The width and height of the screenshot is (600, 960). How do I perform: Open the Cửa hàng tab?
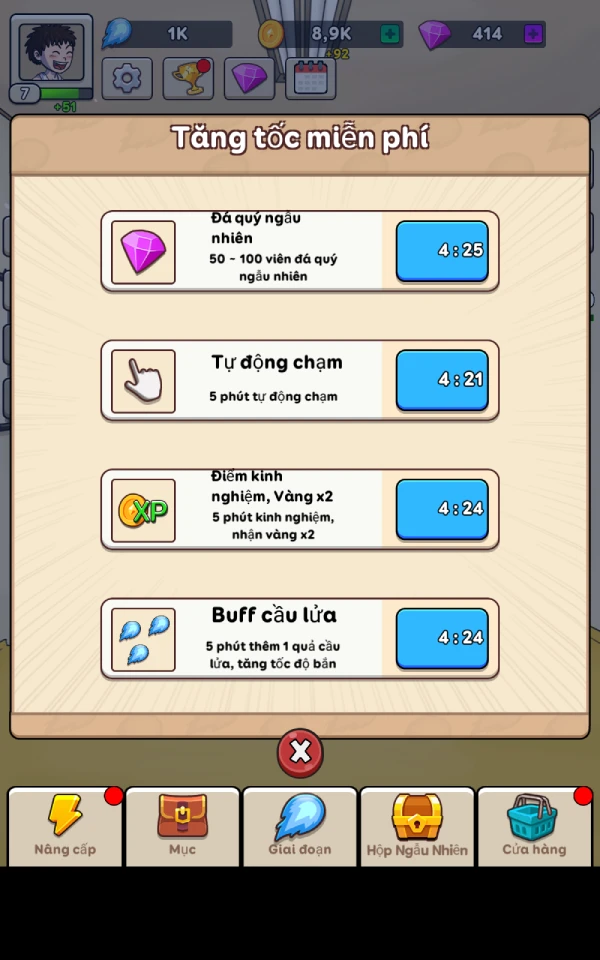click(534, 827)
